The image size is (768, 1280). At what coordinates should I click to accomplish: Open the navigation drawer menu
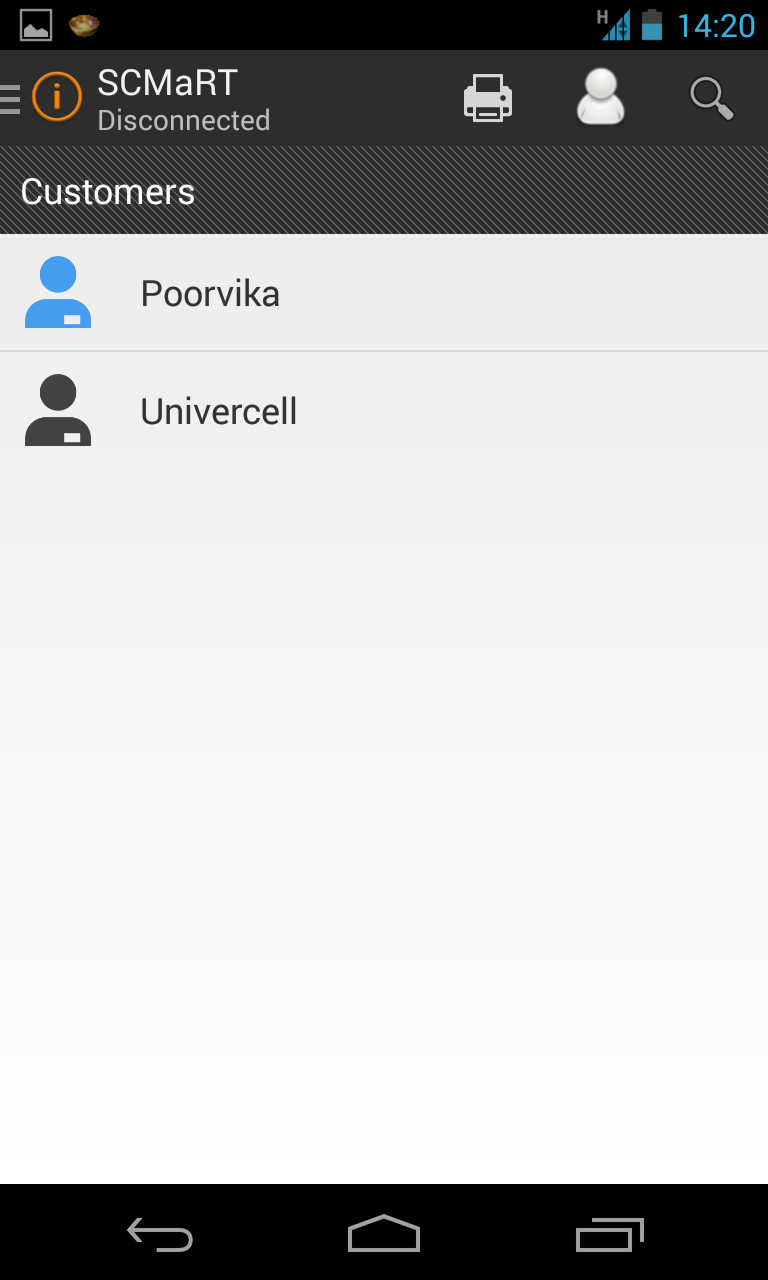(12, 98)
